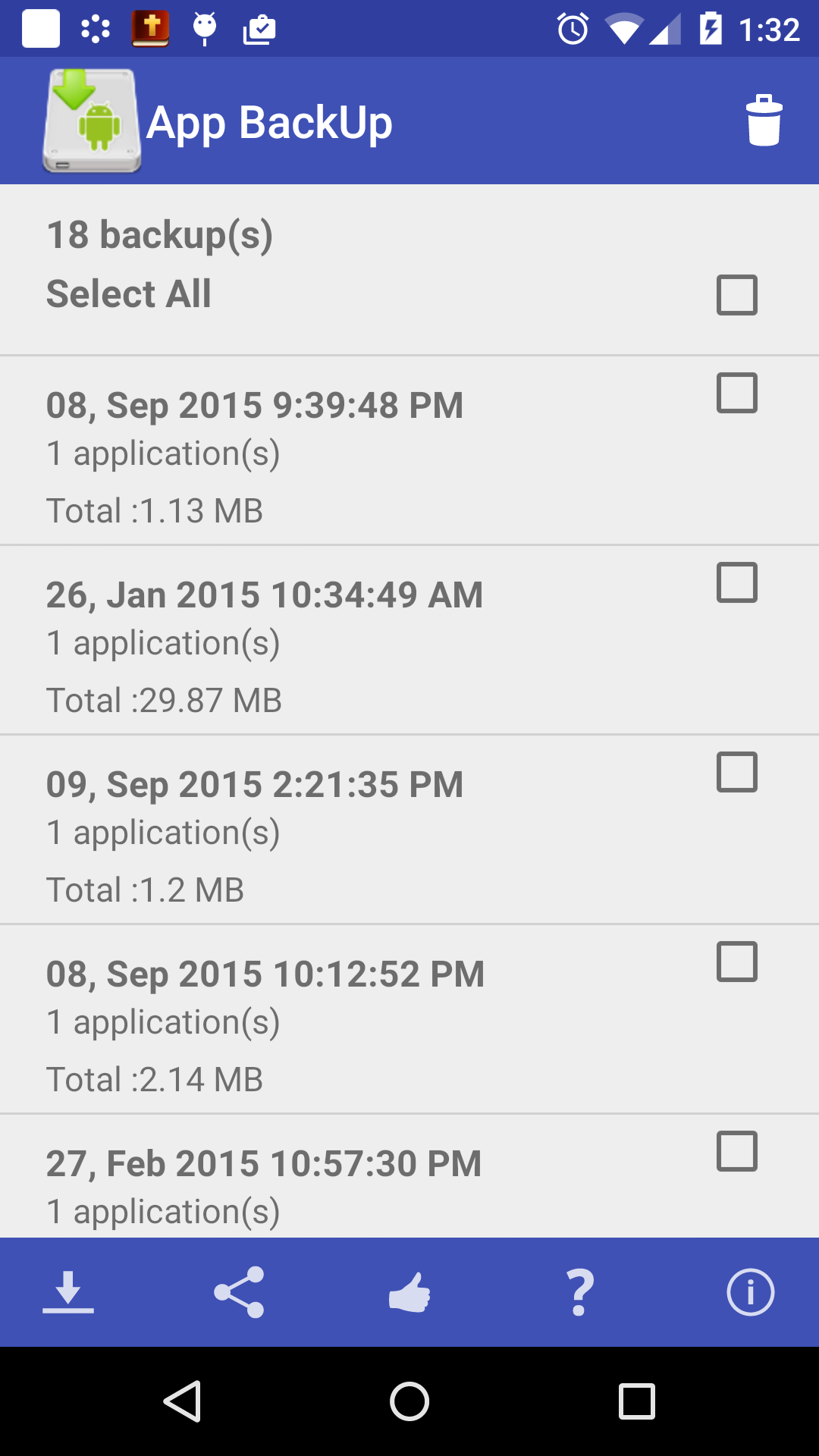The height and width of the screenshot is (1456, 819).
Task: Tap the download icon in bottom toolbar
Action: point(68,1292)
